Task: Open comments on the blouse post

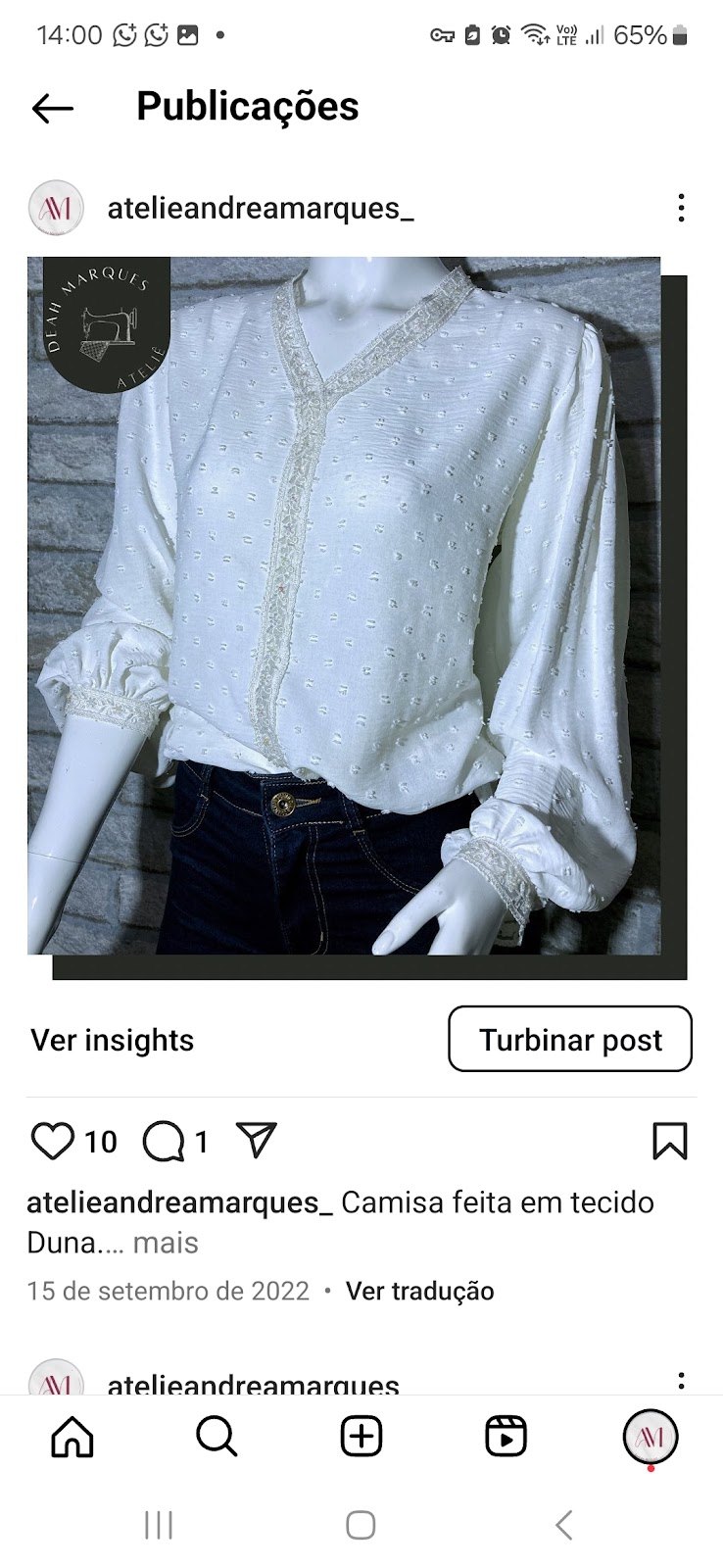Action: [163, 1142]
